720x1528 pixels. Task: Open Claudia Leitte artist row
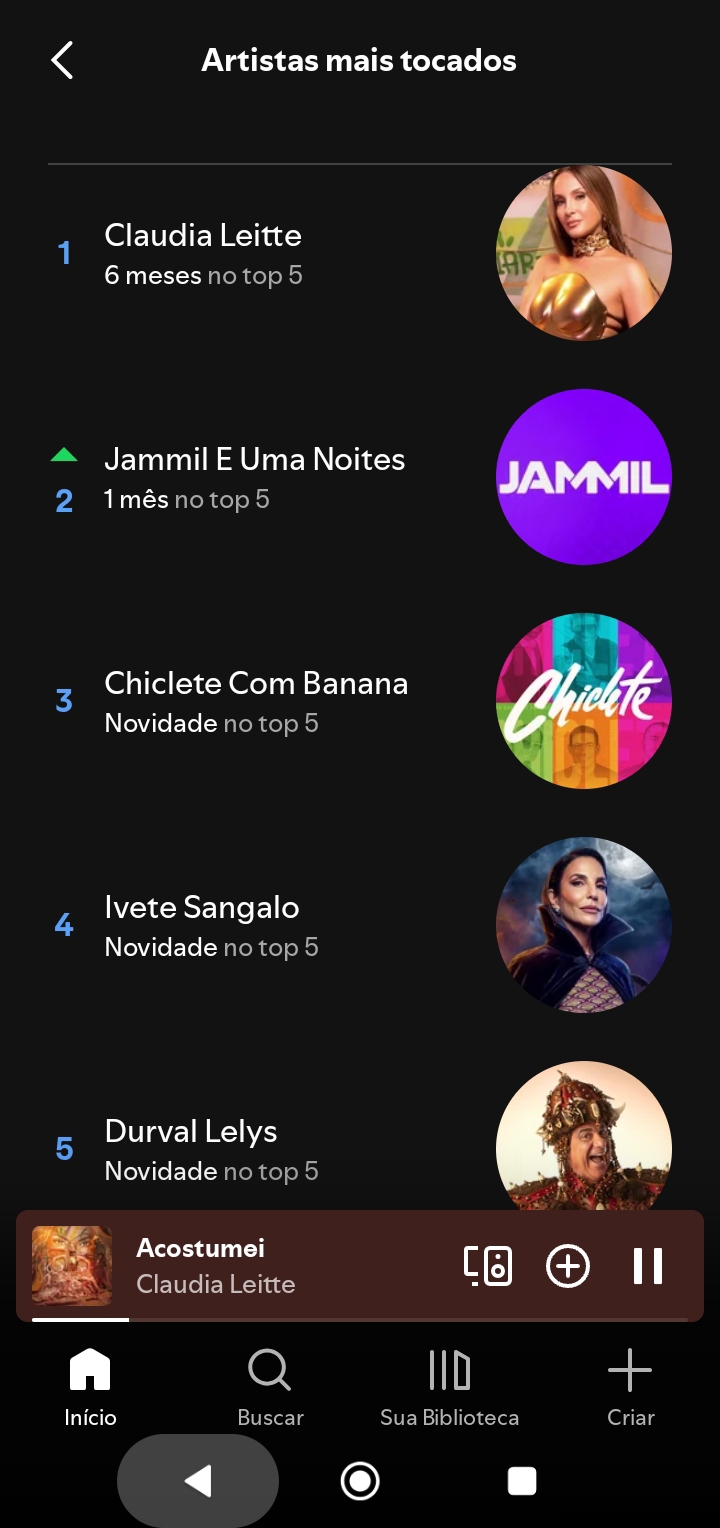point(300,253)
